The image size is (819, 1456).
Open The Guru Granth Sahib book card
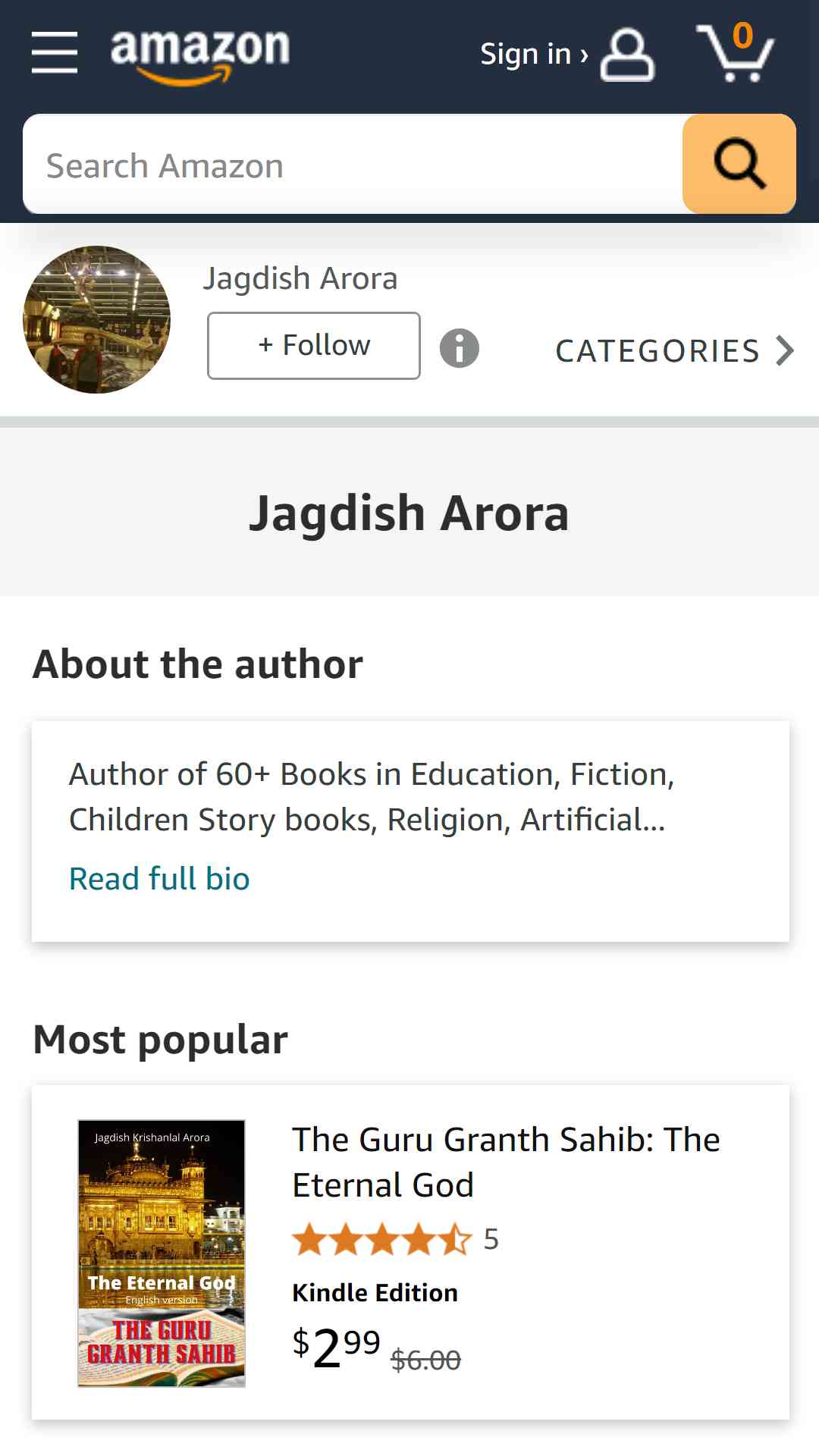click(410, 1252)
